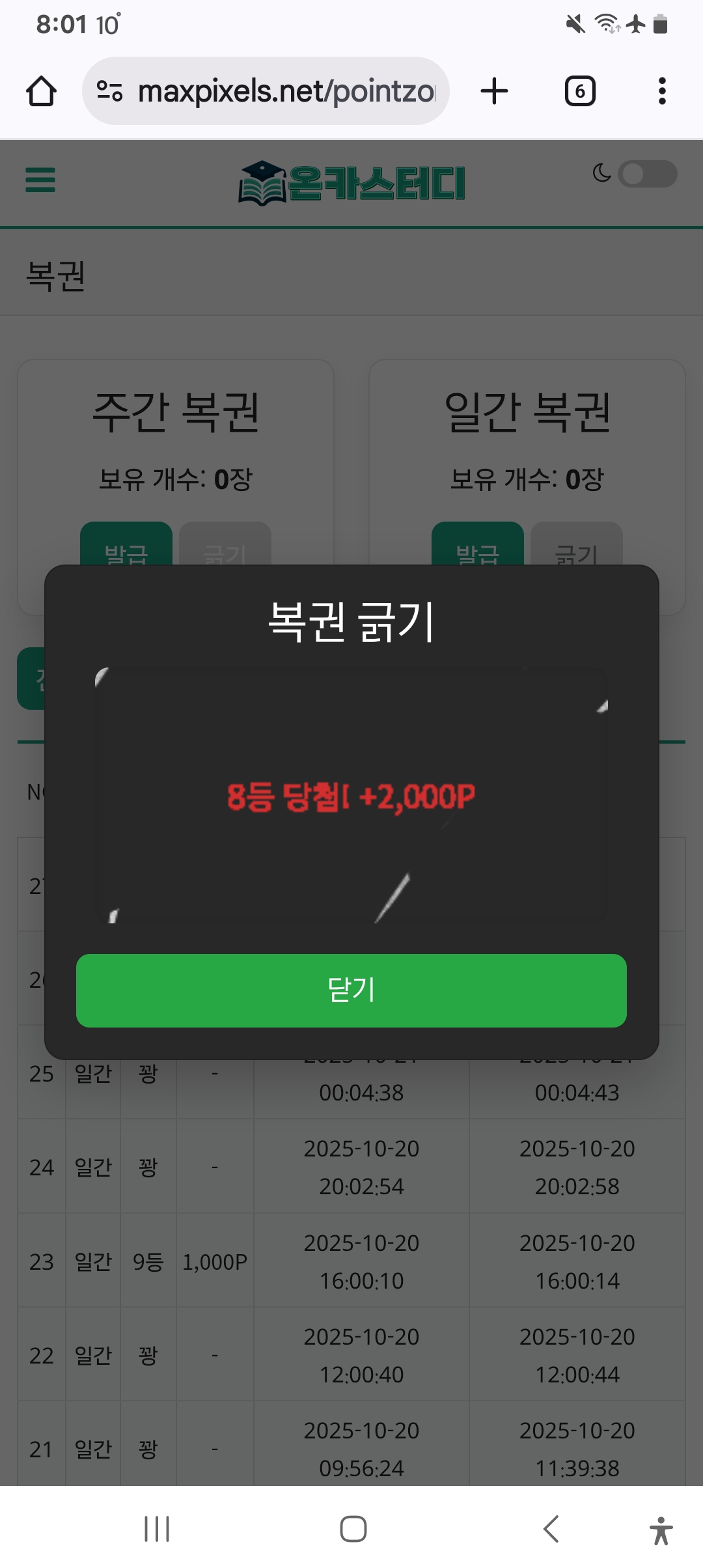Open a new browser tab

coord(494,91)
